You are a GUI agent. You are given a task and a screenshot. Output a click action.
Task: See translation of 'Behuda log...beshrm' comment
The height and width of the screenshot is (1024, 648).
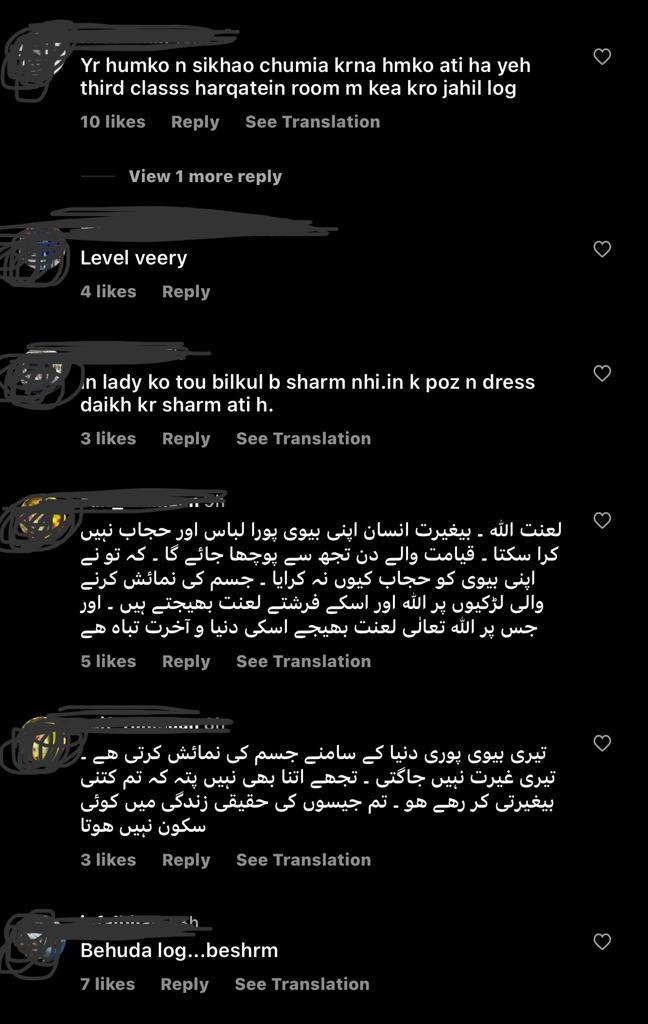click(x=302, y=985)
